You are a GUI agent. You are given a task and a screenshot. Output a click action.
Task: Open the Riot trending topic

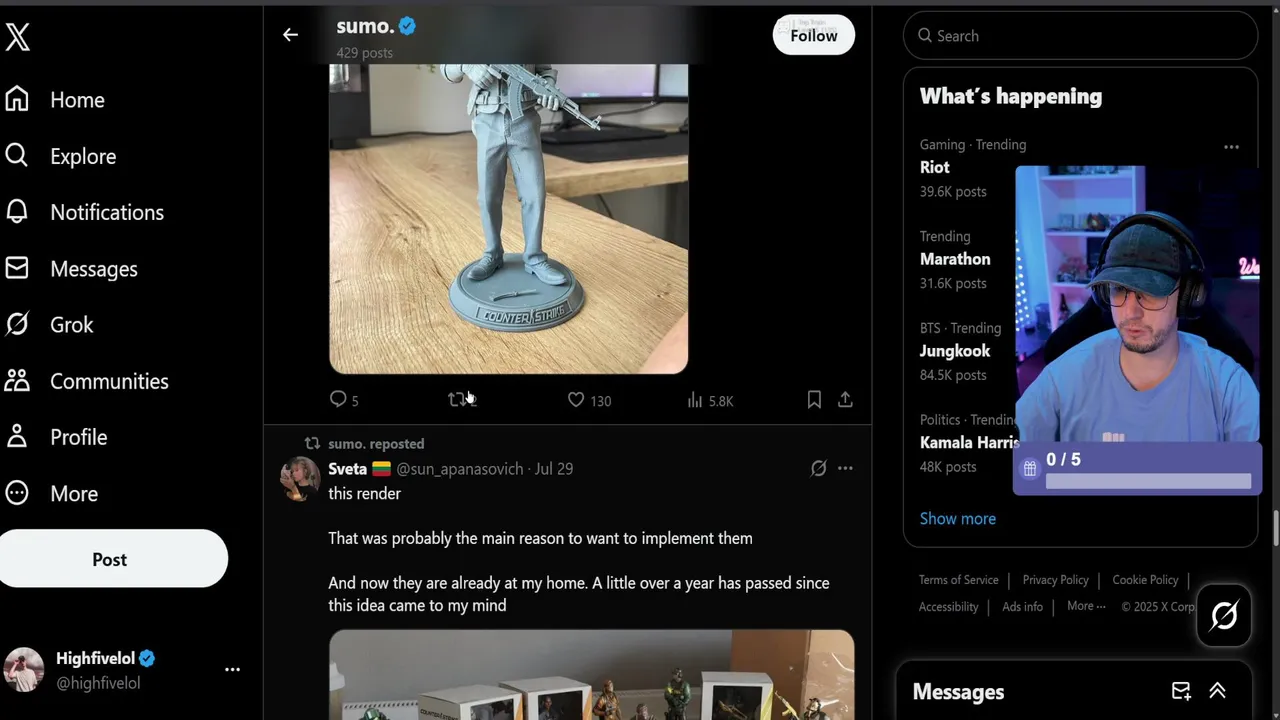click(x=935, y=167)
